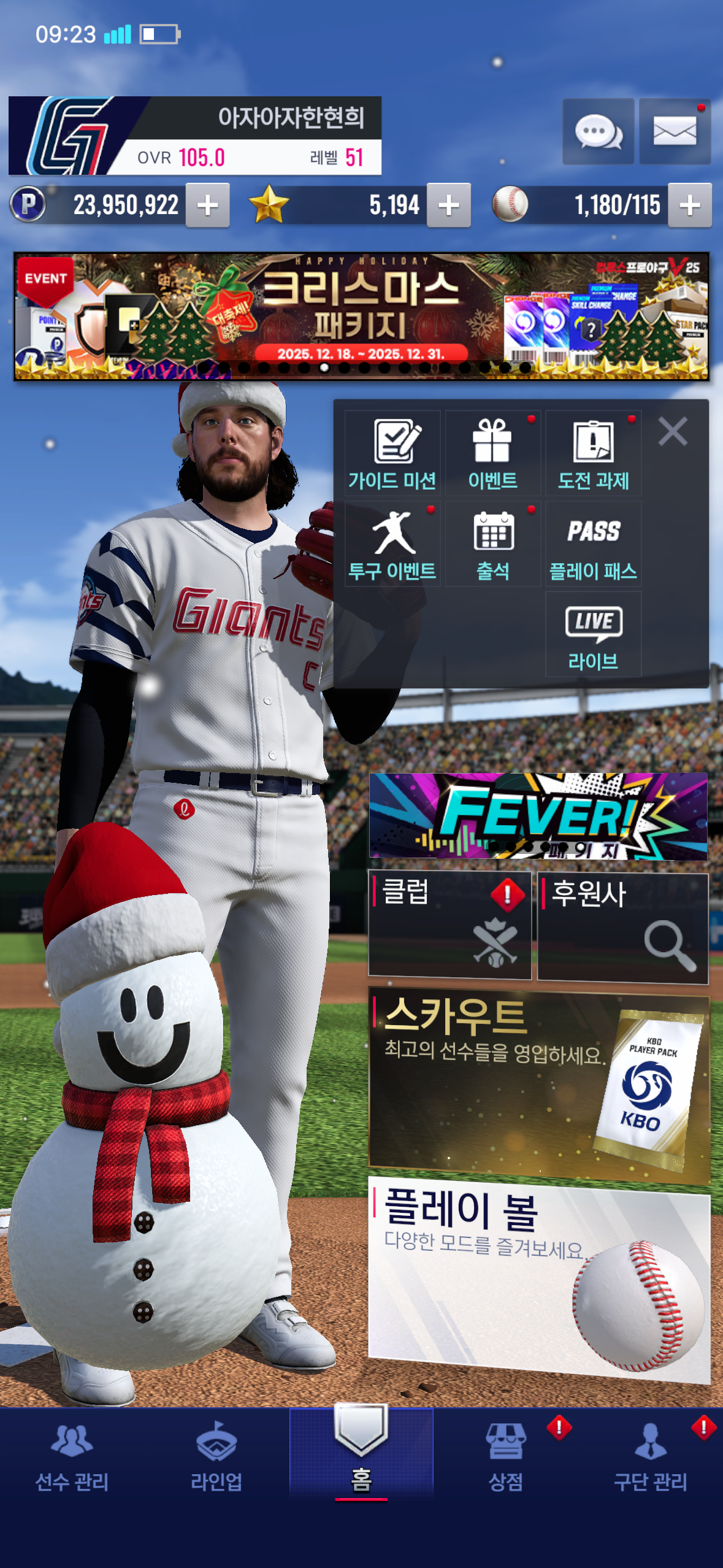Open 플레이 패스
The image size is (723, 1568).
(x=594, y=544)
